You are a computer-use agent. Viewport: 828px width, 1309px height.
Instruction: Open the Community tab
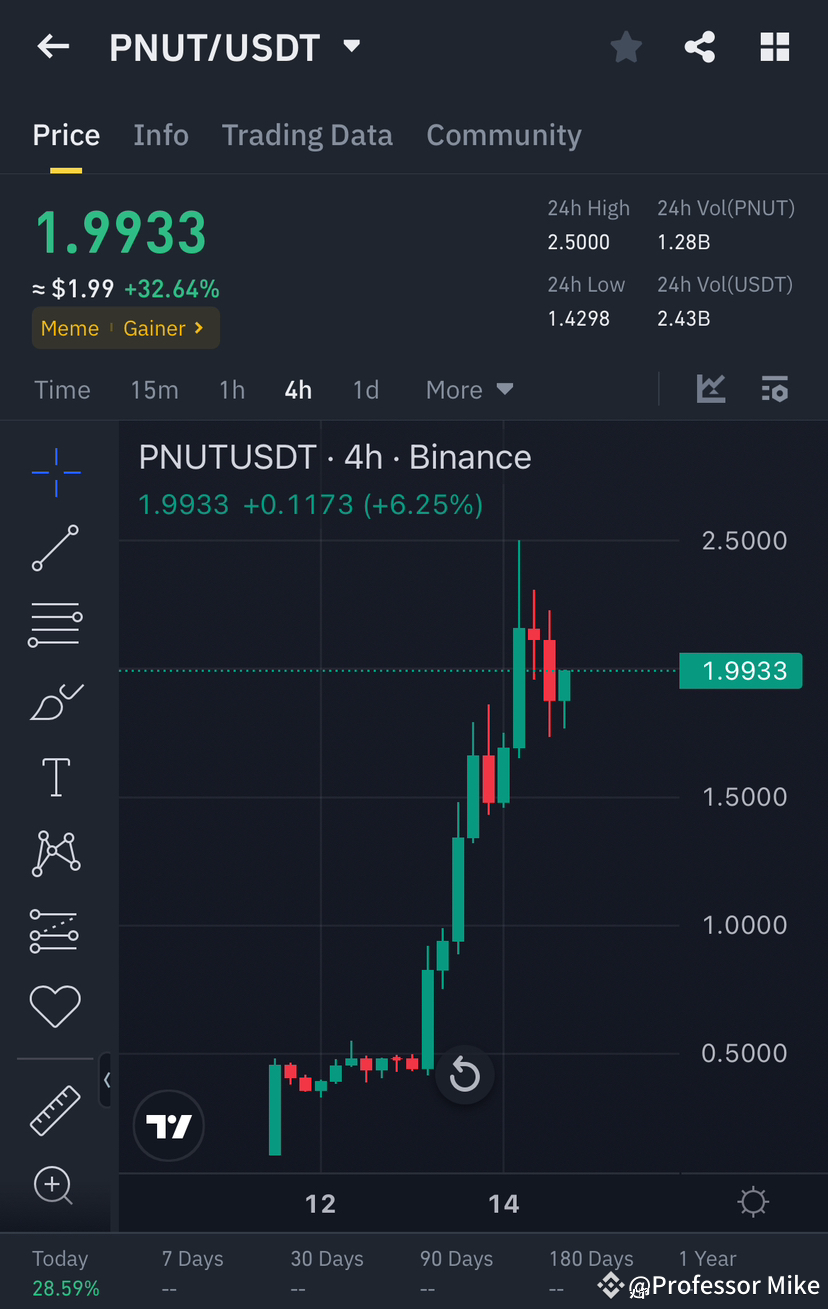(x=504, y=134)
